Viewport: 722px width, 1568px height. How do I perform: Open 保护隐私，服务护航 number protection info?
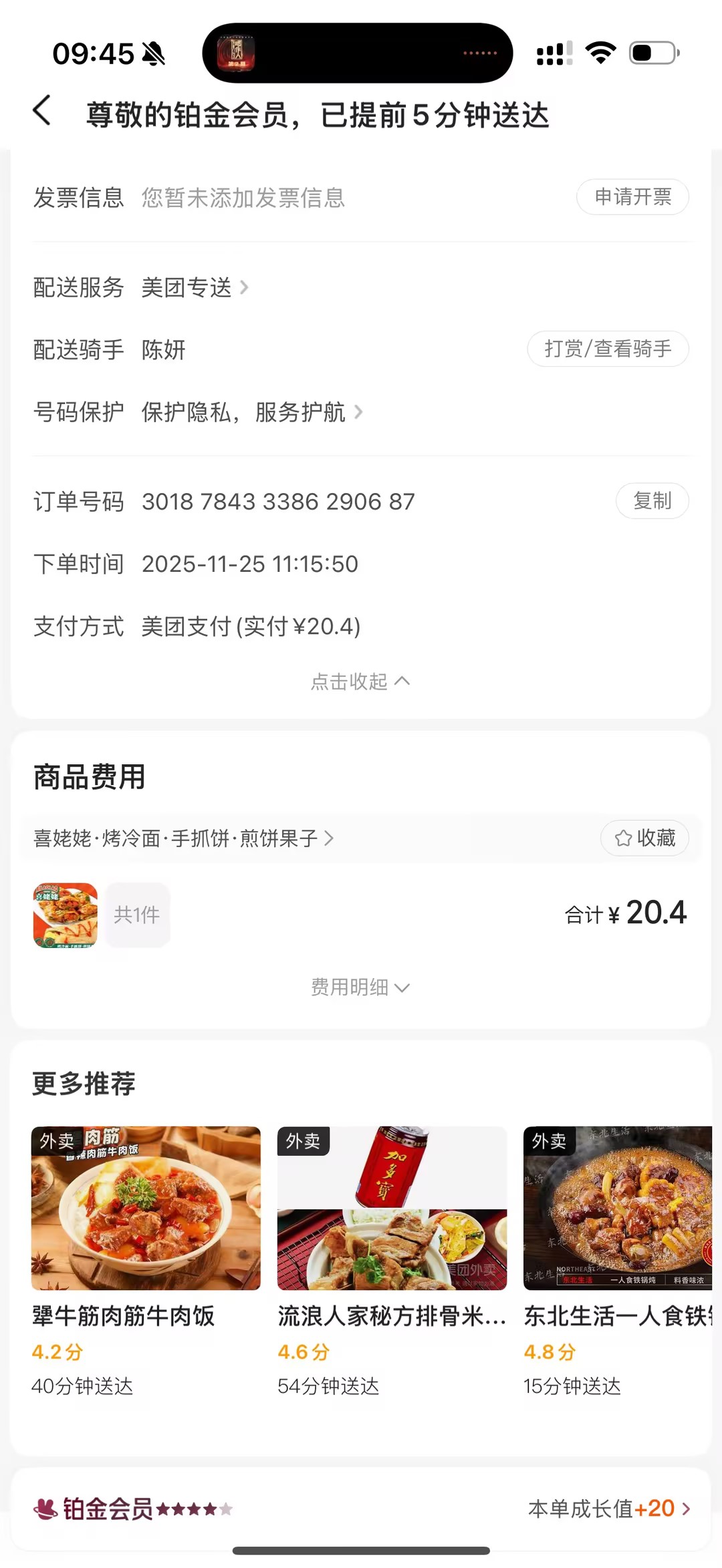click(x=251, y=412)
